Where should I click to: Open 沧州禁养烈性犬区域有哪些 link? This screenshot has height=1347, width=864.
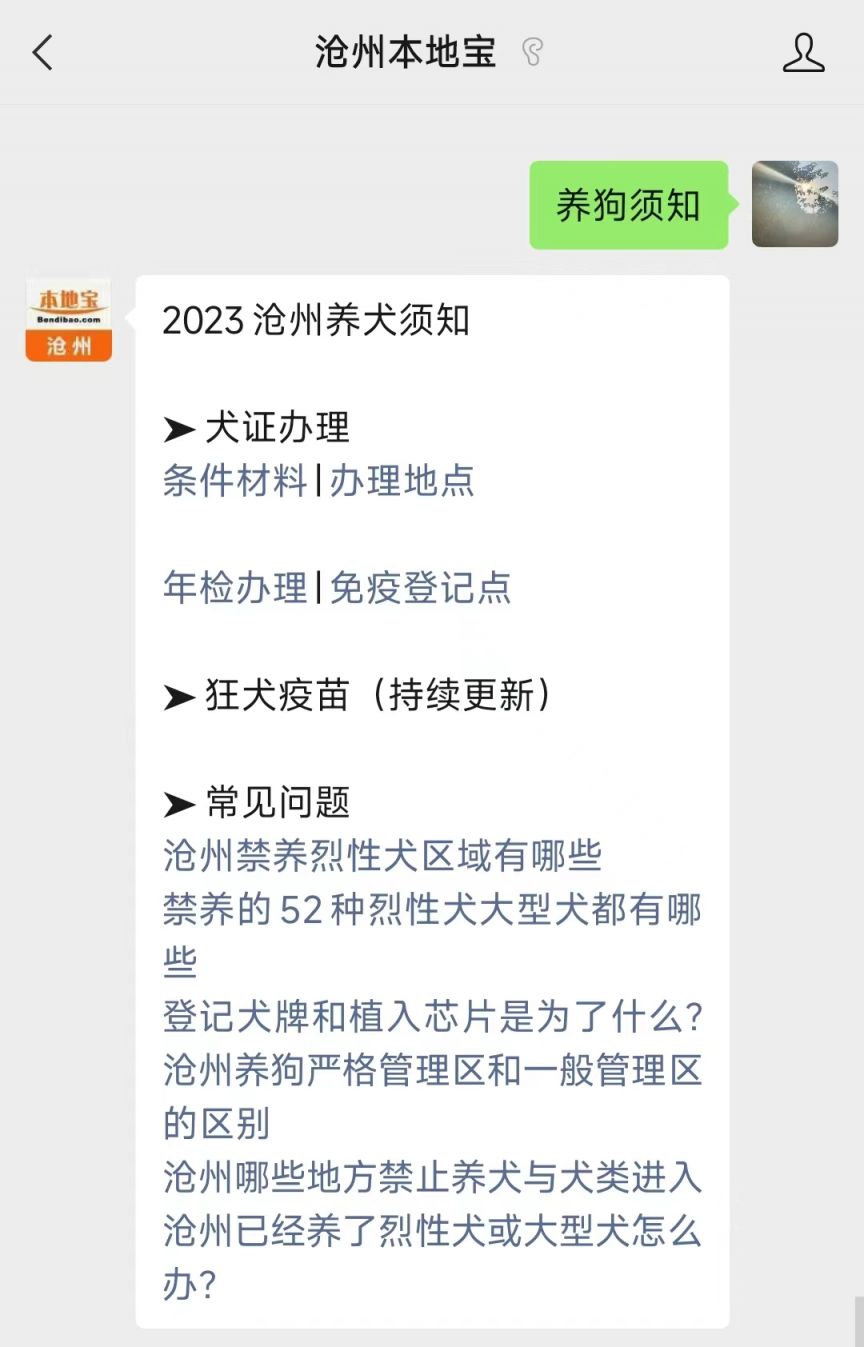[x=382, y=856]
